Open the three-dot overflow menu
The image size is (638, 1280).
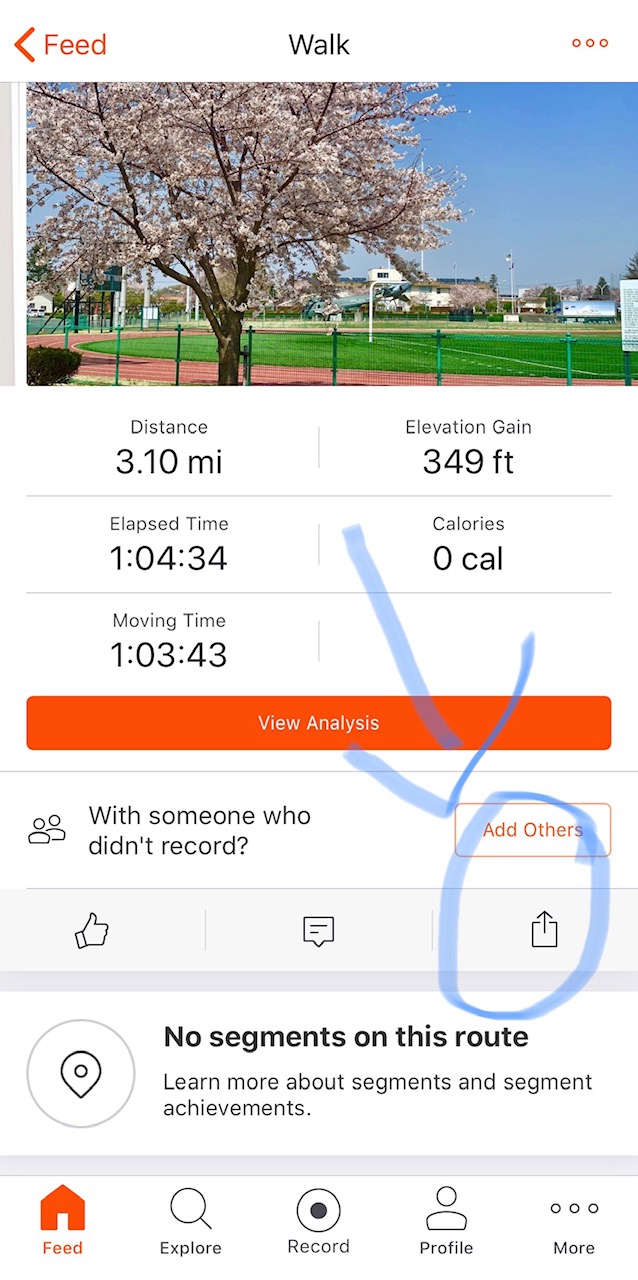(x=589, y=44)
